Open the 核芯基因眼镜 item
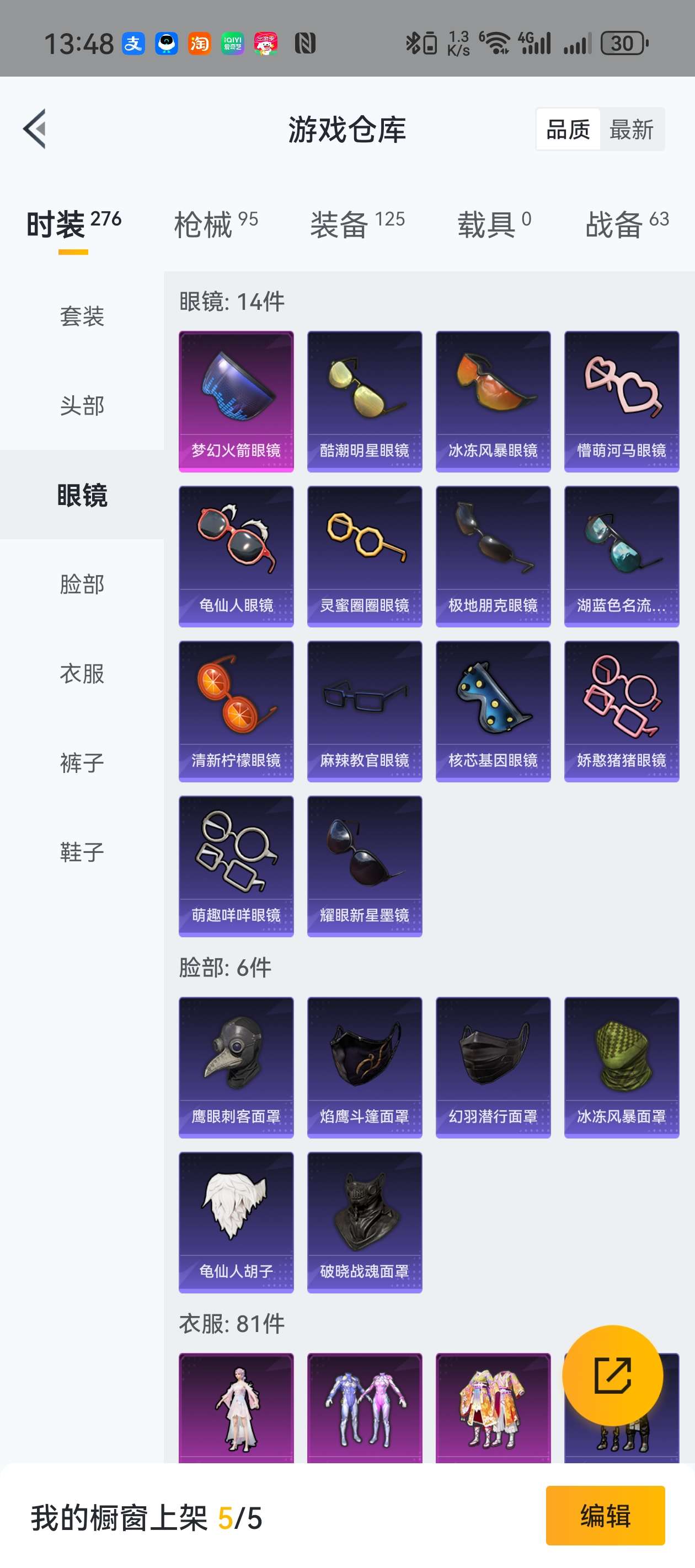 493,711
